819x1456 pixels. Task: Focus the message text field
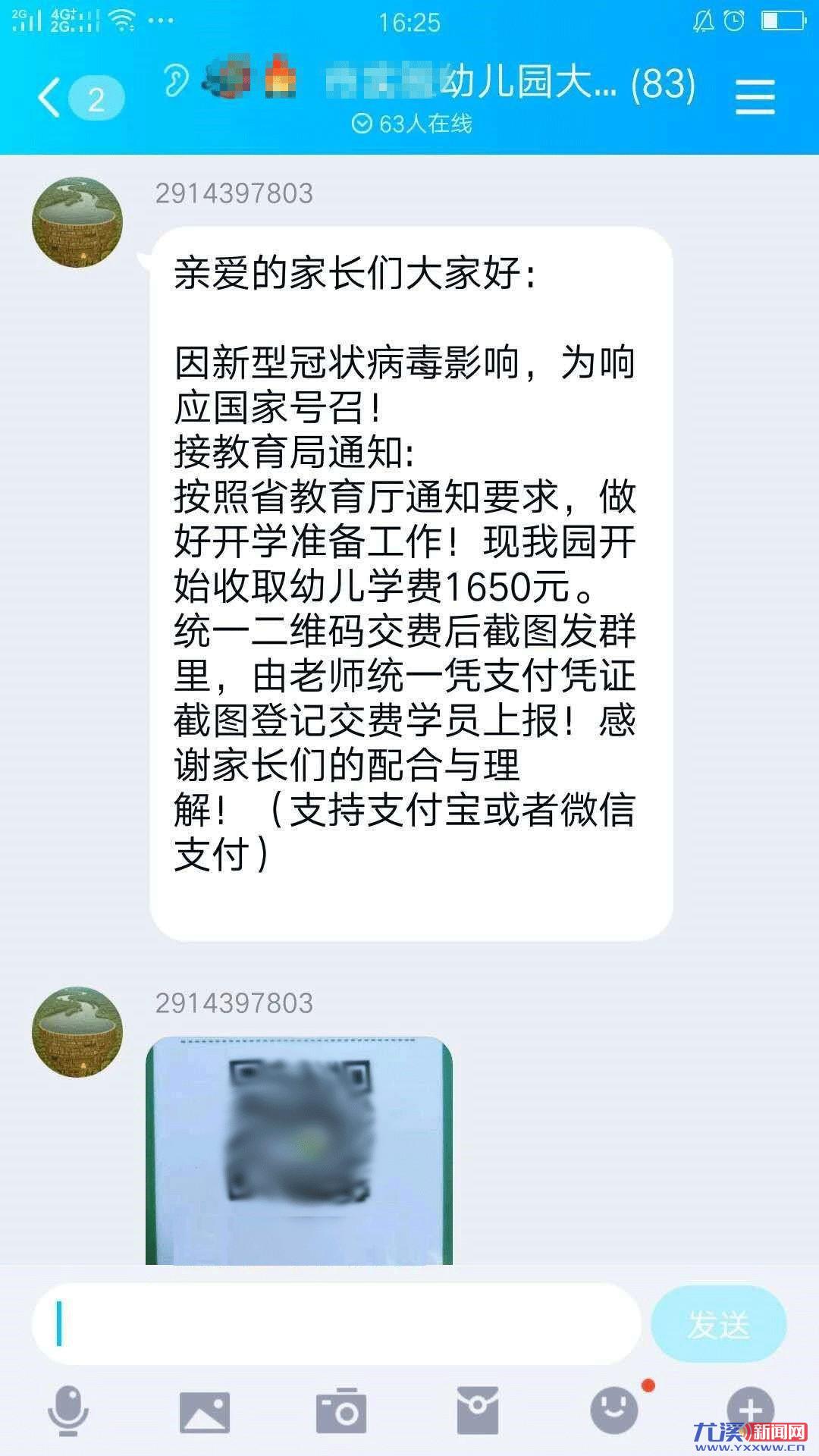tap(337, 1323)
